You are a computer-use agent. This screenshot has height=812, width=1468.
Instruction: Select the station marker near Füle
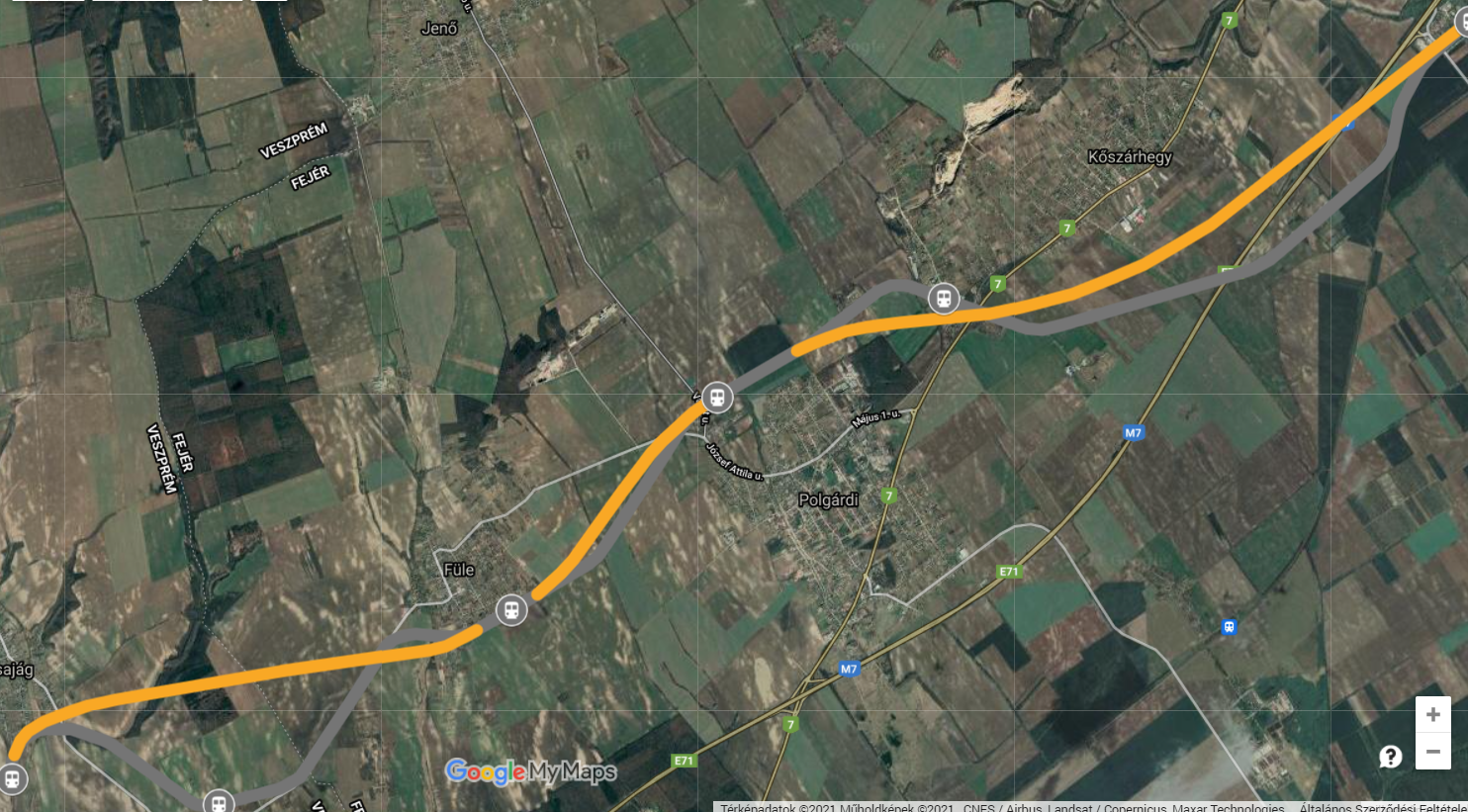tap(511, 609)
